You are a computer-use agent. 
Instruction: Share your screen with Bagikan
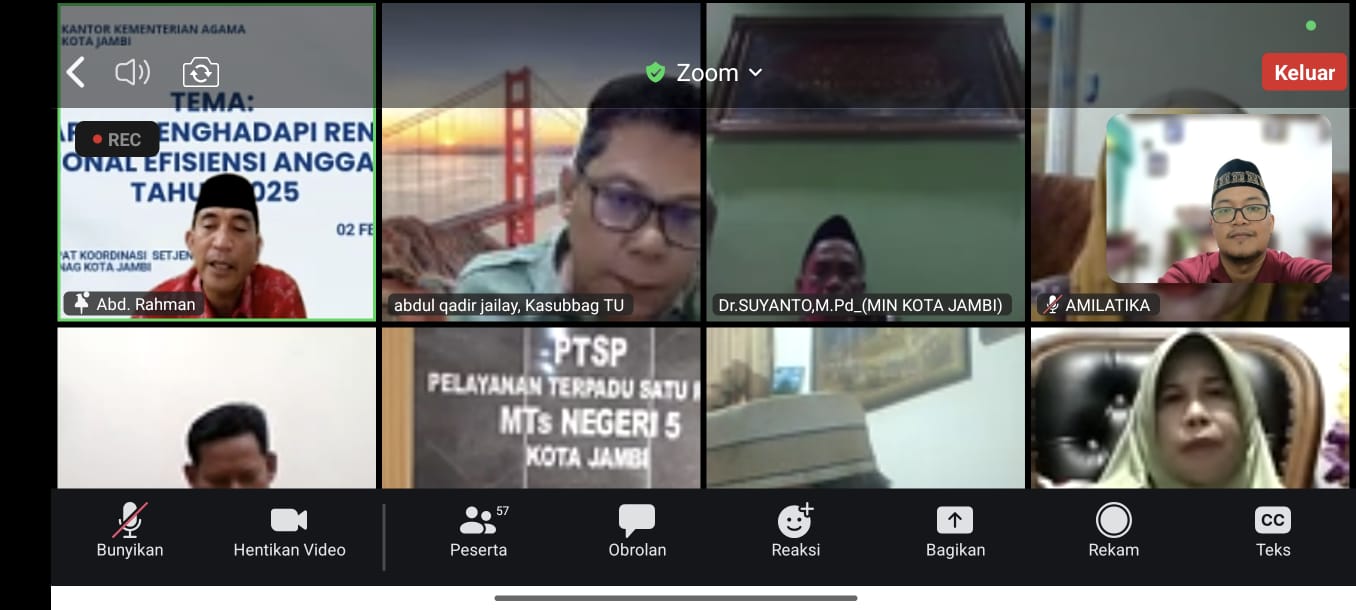(x=955, y=531)
